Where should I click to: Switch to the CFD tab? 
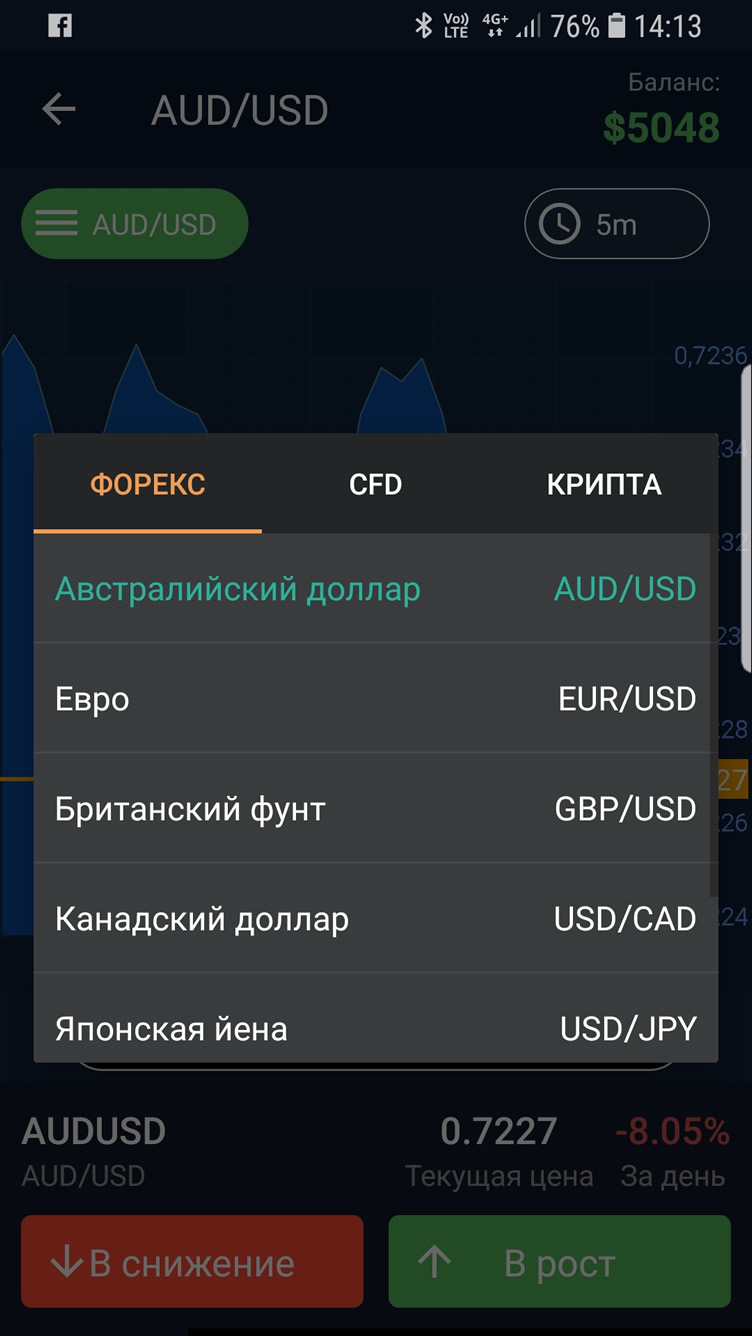pos(374,484)
